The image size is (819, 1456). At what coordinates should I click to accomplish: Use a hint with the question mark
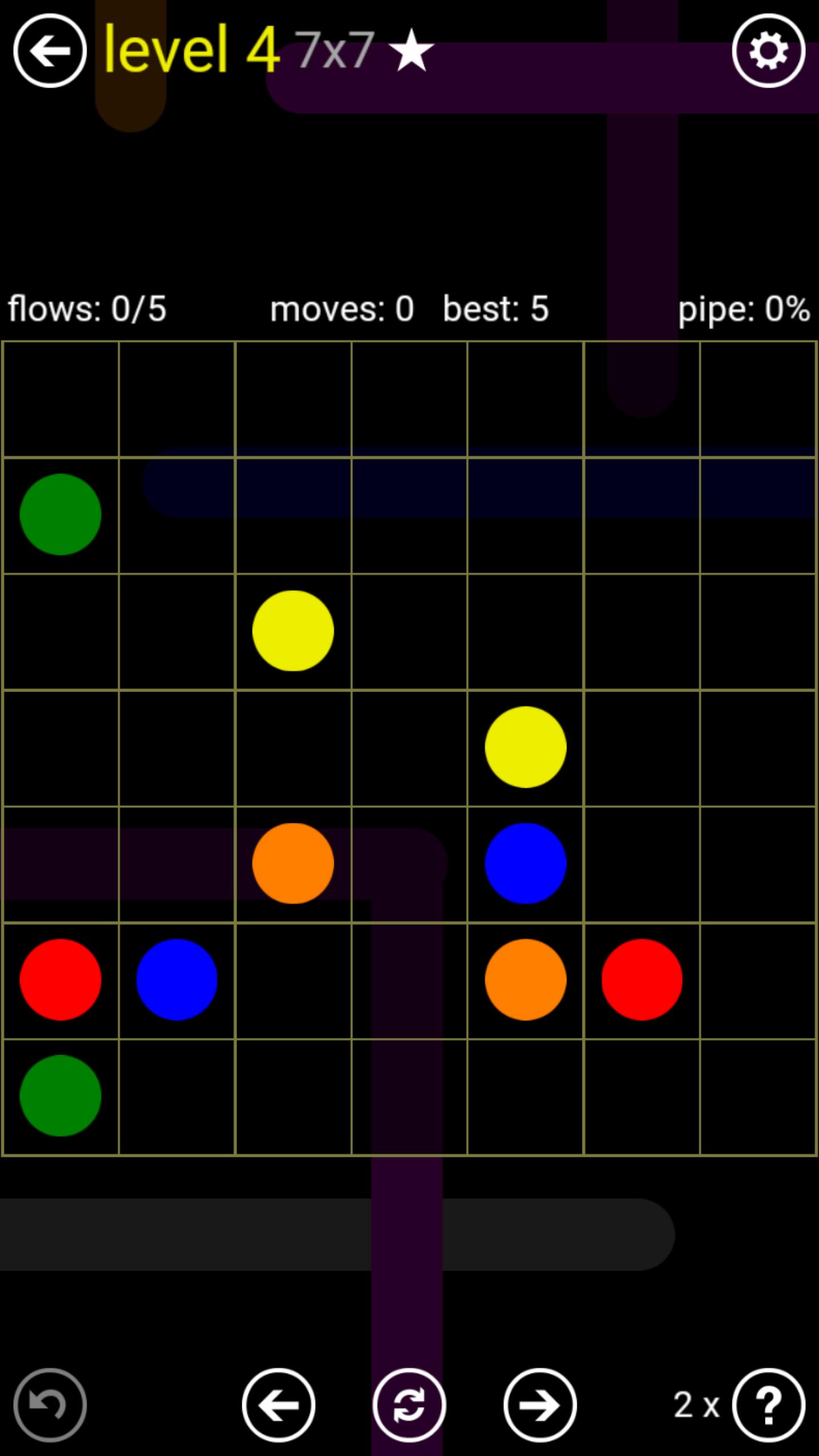tap(768, 1405)
